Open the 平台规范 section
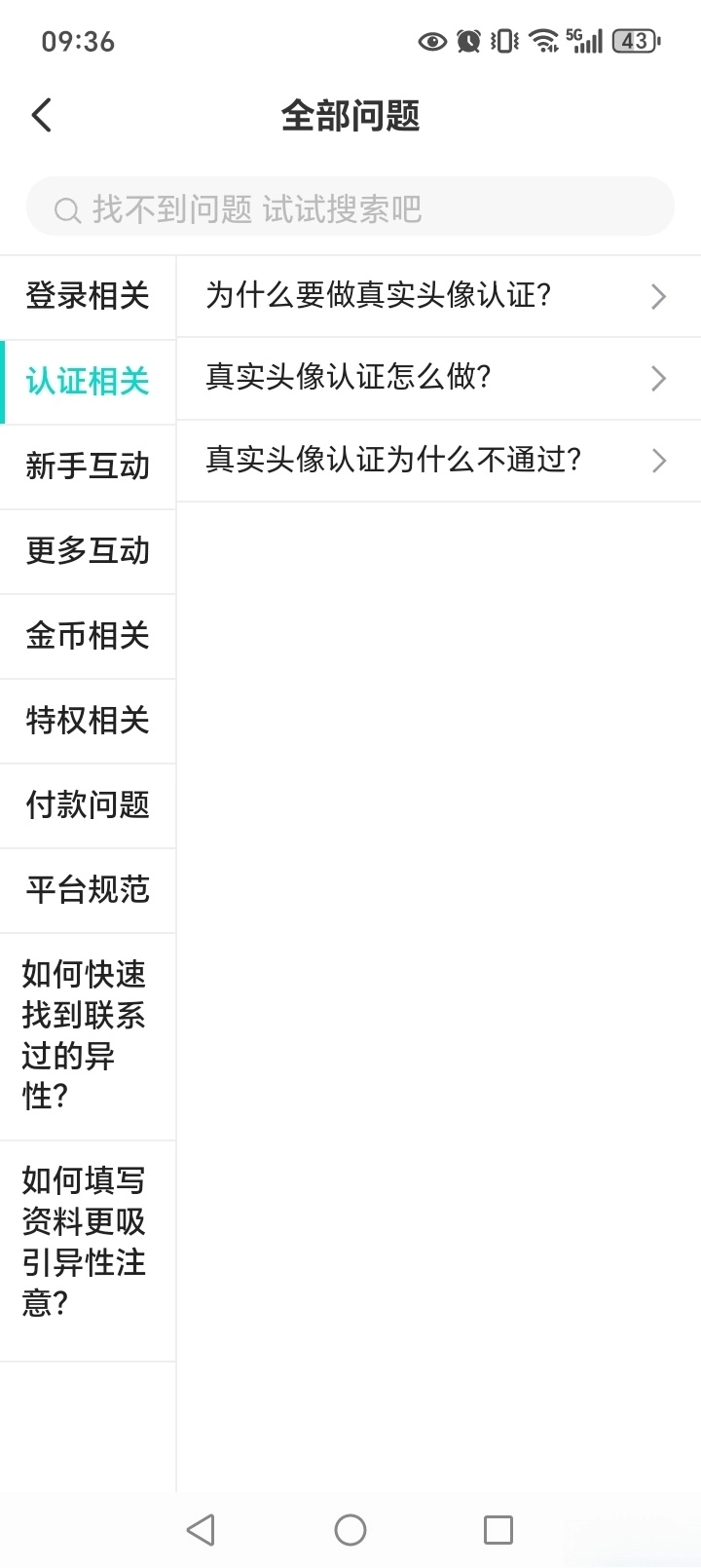The height and width of the screenshot is (1568, 701). [88, 890]
